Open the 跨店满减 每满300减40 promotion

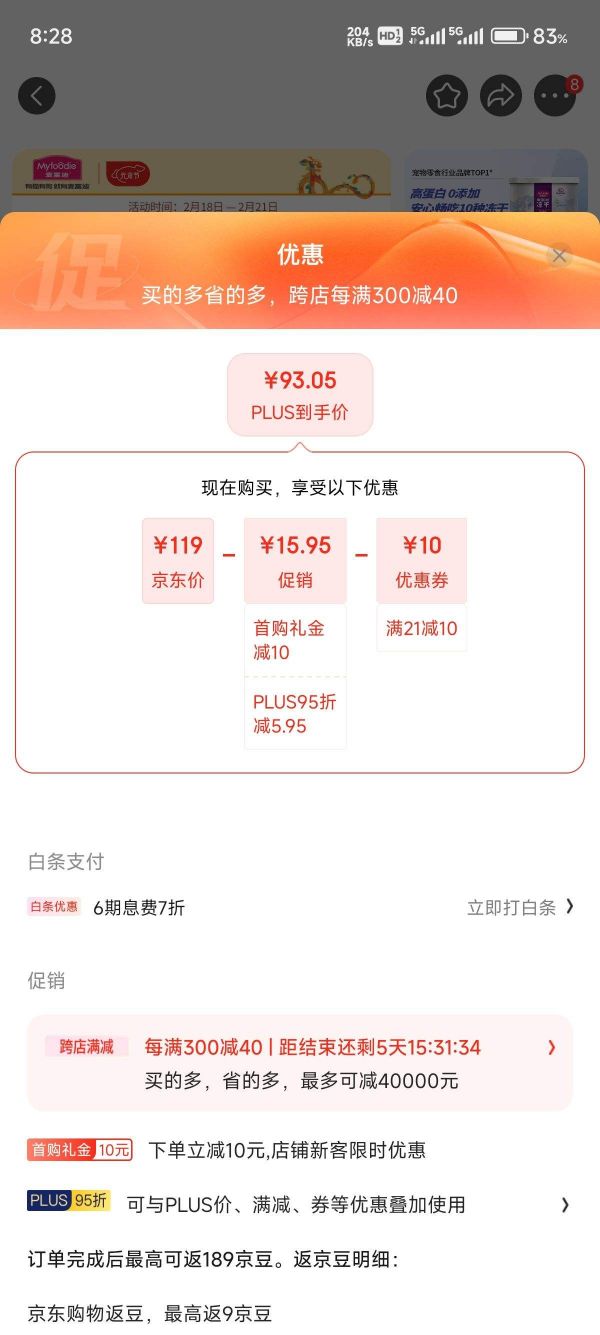coord(300,1062)
